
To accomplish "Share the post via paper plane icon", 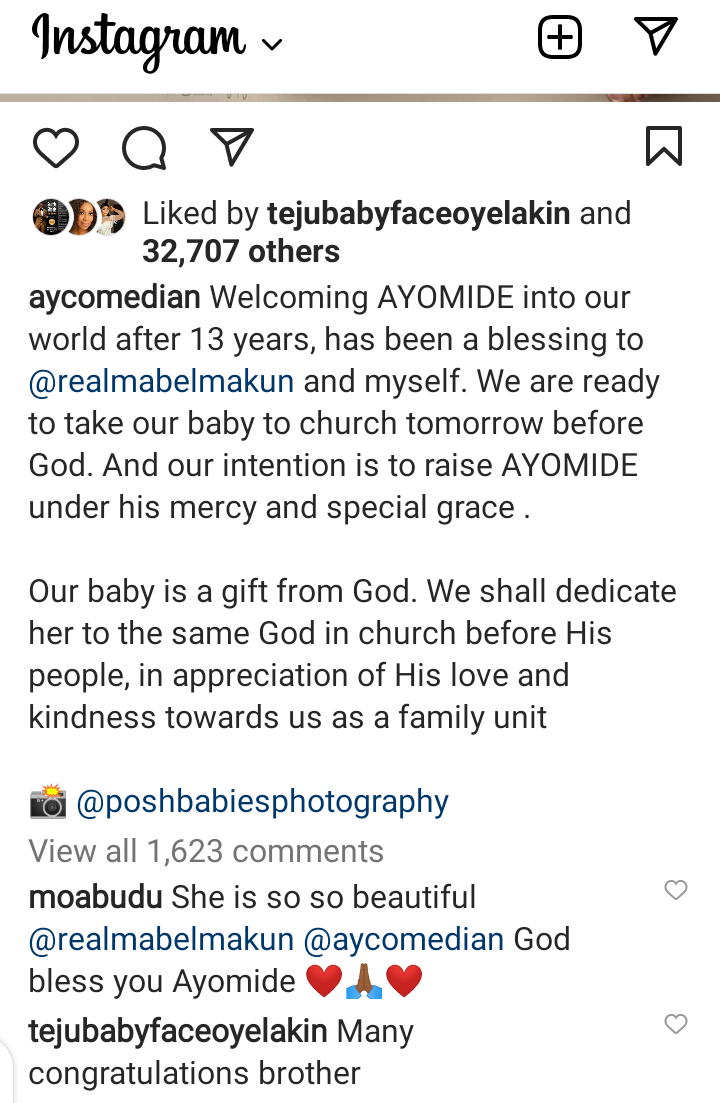I will 231,147.
